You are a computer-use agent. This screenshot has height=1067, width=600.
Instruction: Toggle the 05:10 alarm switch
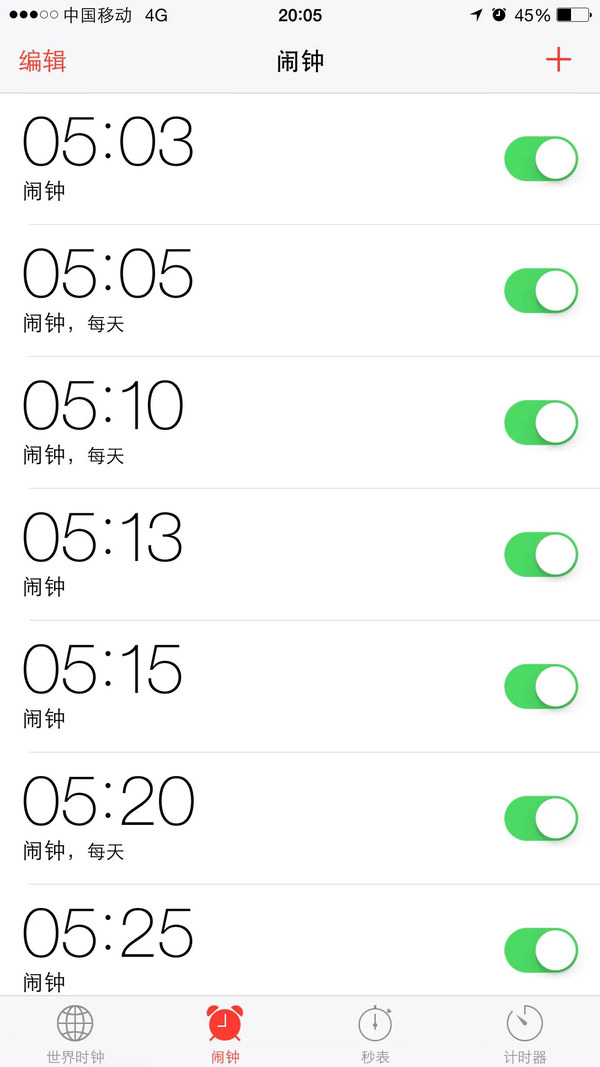(540, 423)
